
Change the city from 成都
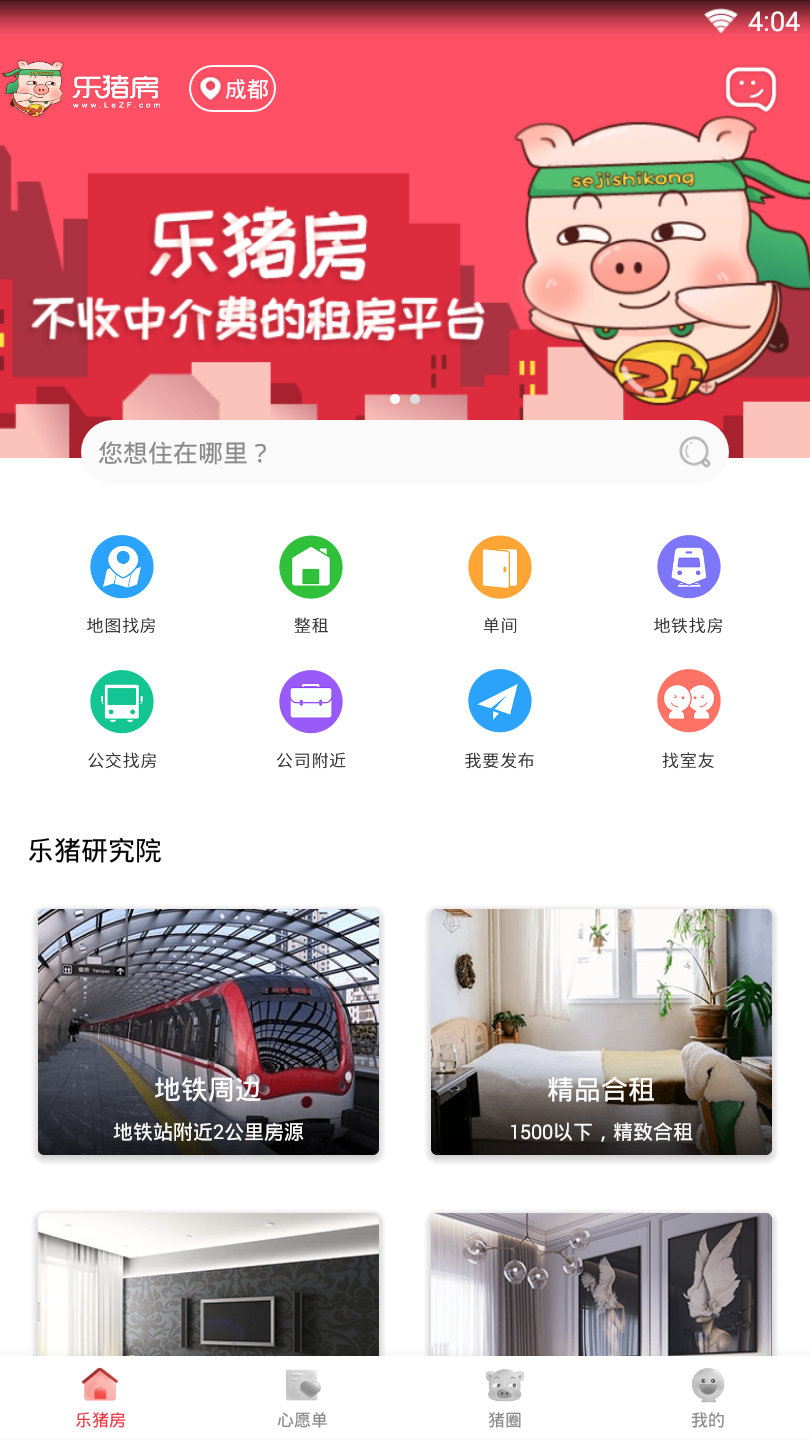233,89
